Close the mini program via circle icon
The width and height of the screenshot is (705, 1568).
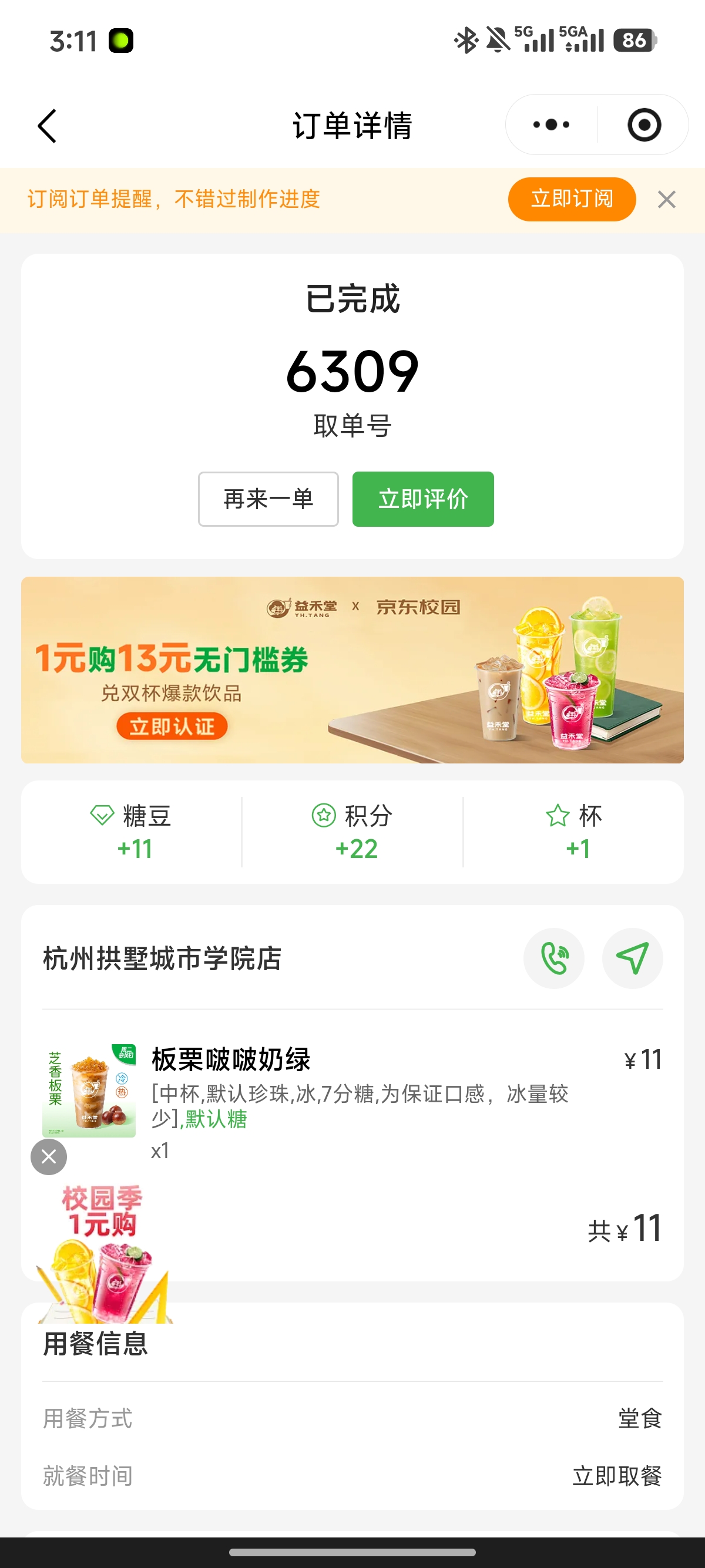(644, 125)
